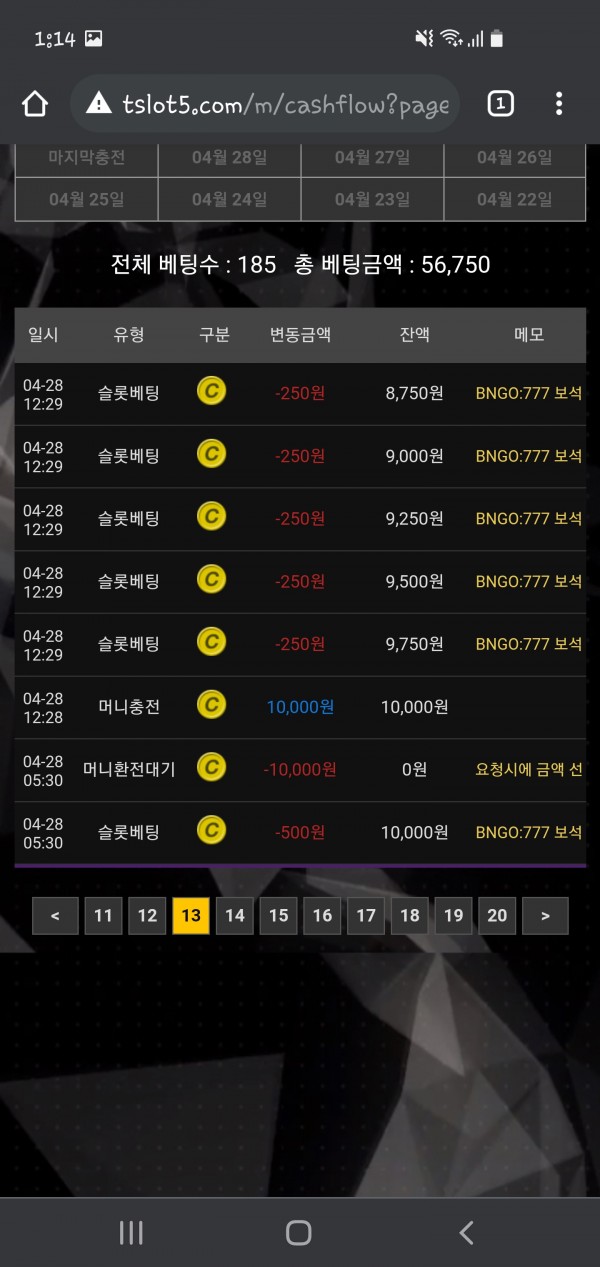Image resolution: width=600 pixels, height=1267 pixels.
Task: Open page 20 of history
Action: 497,915
